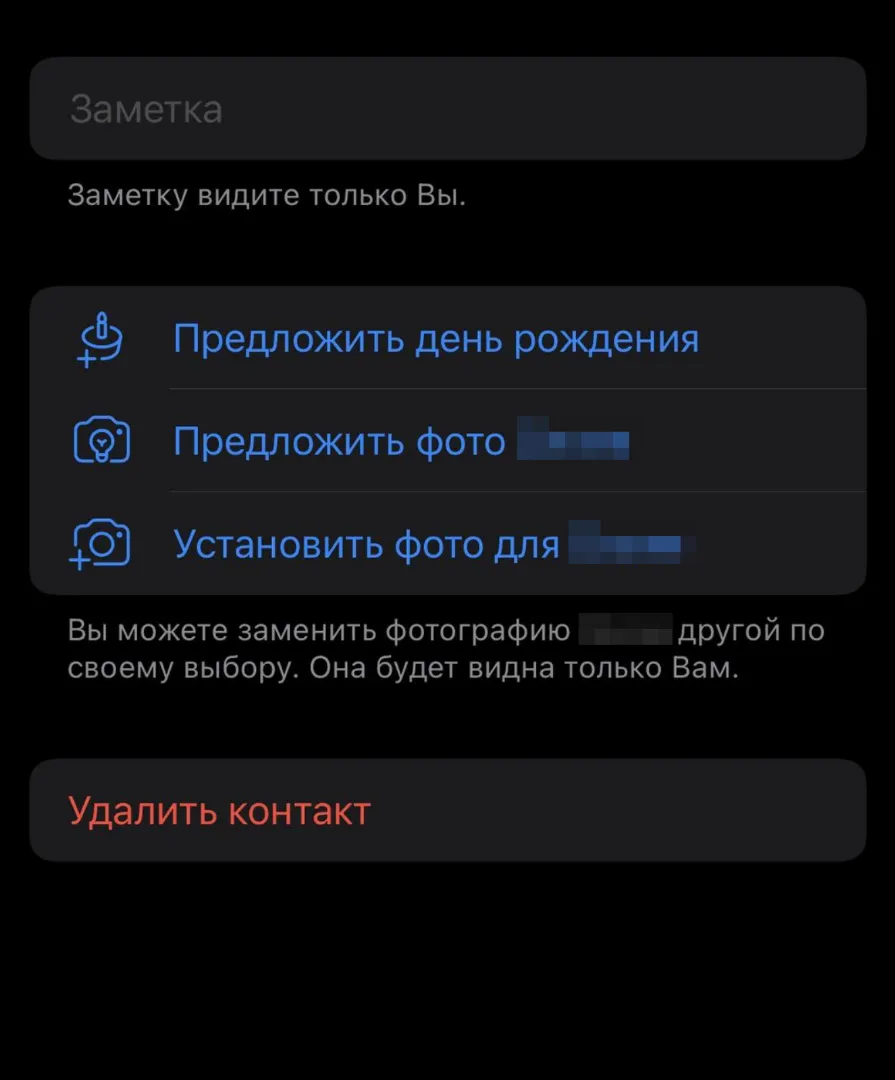Tap Удалить контакт to remove contact
895x1080 pixels.
218,810
